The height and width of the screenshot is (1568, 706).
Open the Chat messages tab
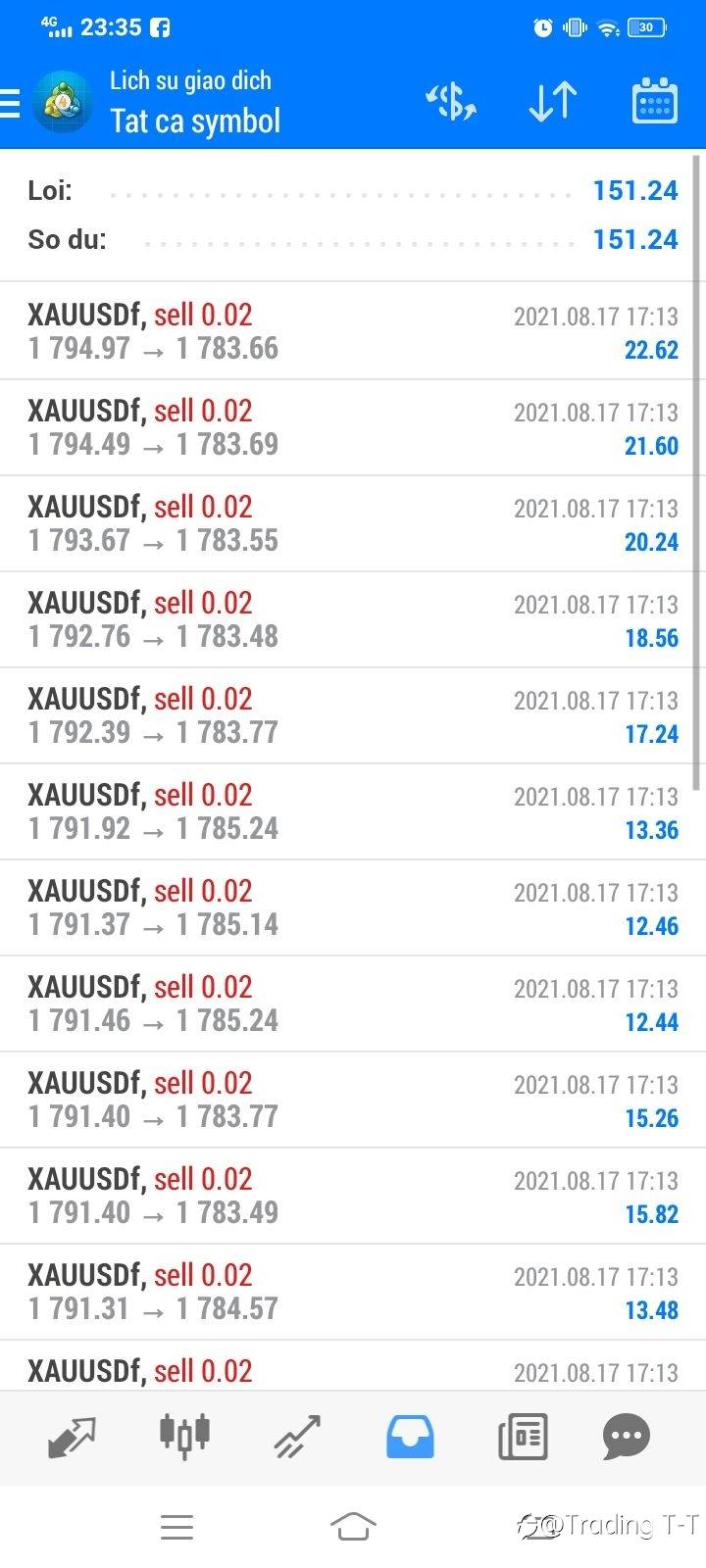(x=627, y=1437)
